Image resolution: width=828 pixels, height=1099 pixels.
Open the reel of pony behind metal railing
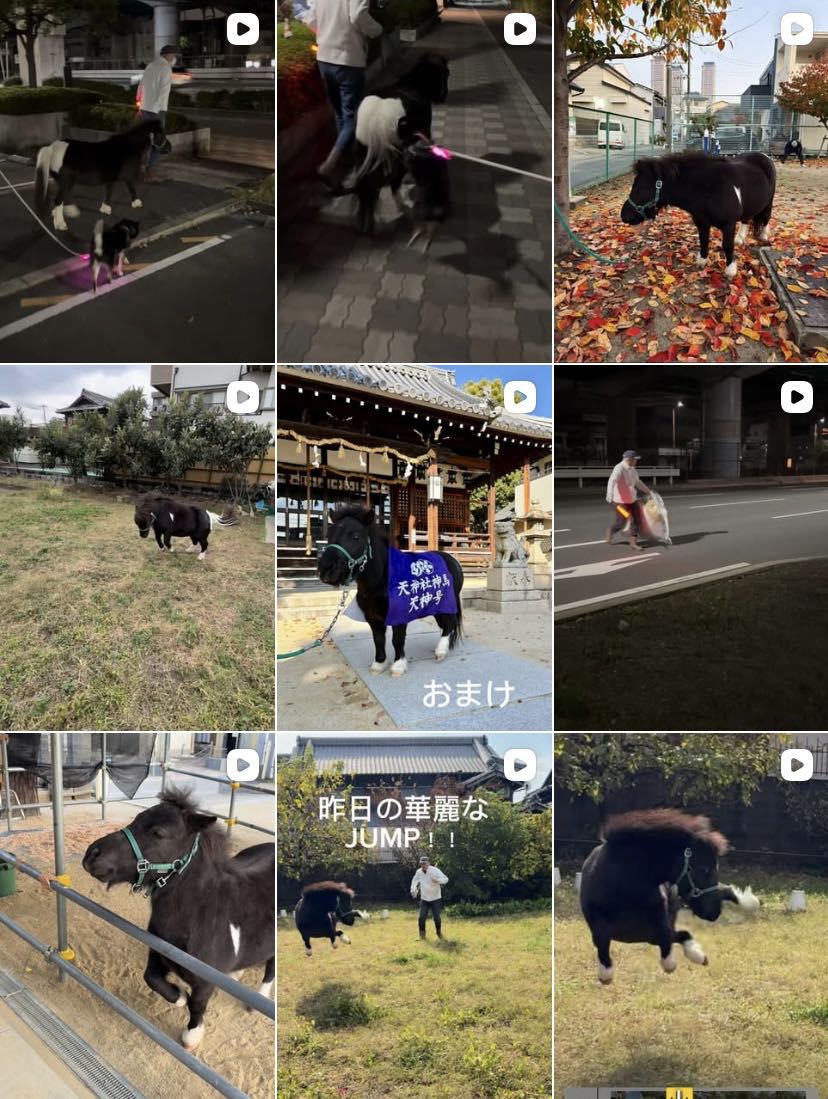[137, 915]
